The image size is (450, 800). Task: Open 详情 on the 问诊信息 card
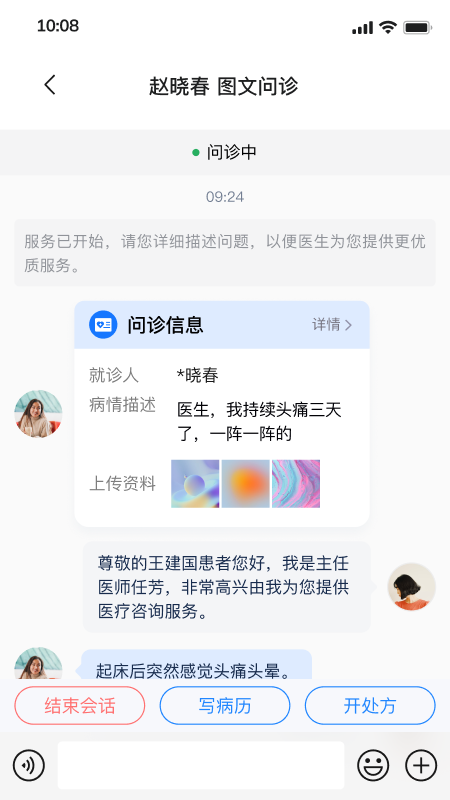tap(332, 325)
